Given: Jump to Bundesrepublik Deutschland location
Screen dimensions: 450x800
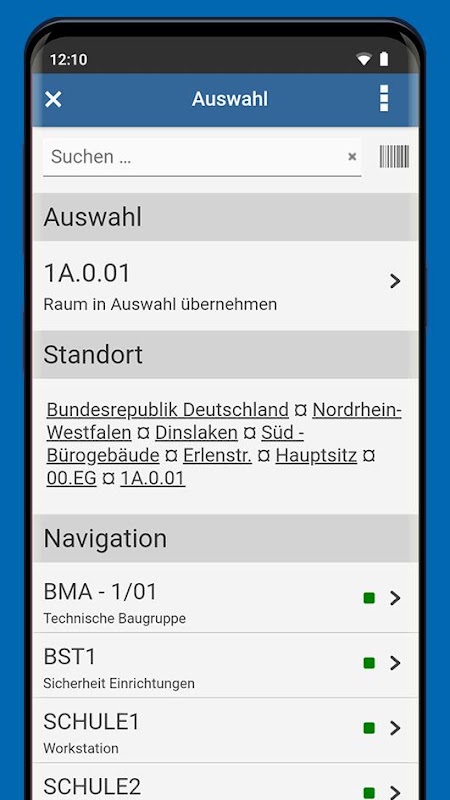Looking at the screenshot, I should pyautogui.click(x=168, y=410).
